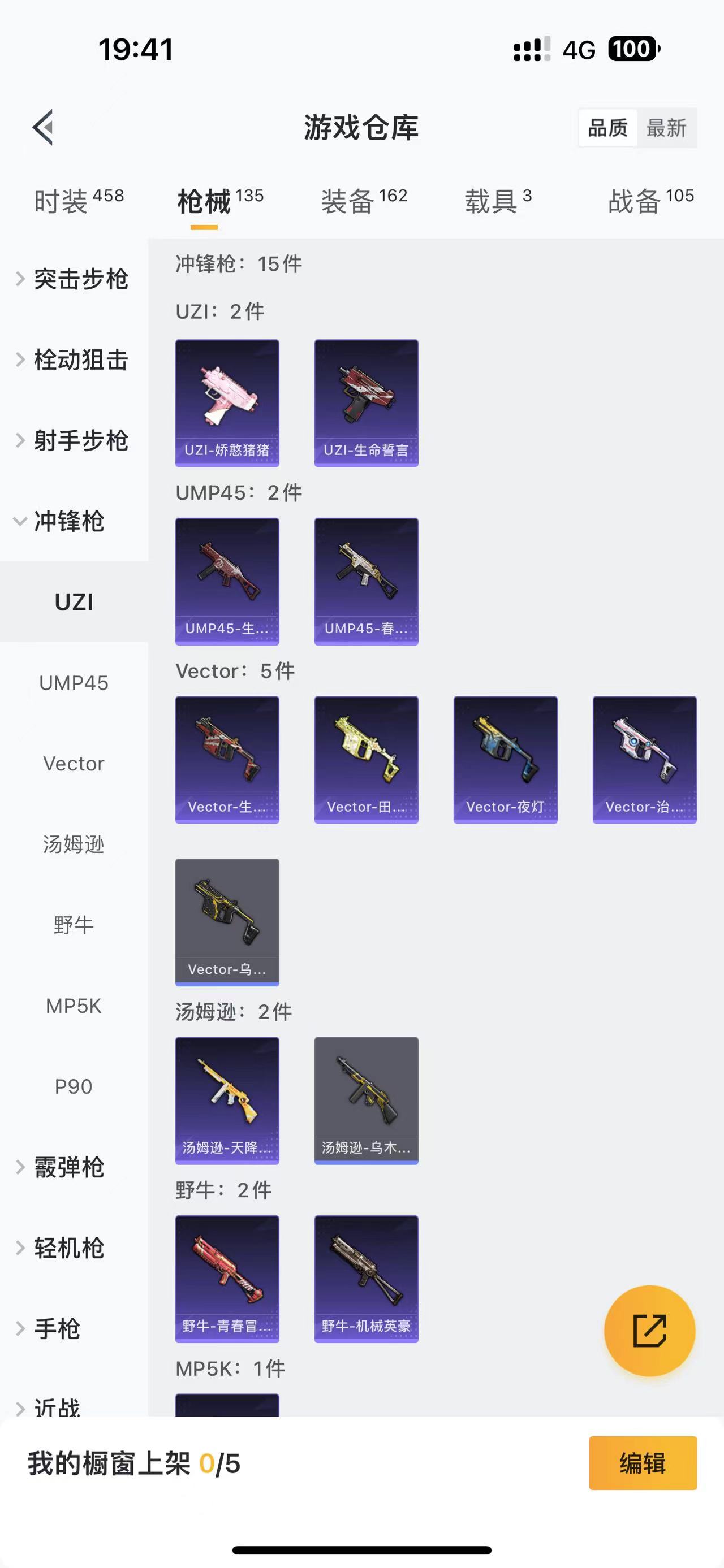Image resolution: width=724 pixels, height=1568 pixels.
Task: Select the 汤姆逊-天降 weapon card
Action: tap(226, 1101)
